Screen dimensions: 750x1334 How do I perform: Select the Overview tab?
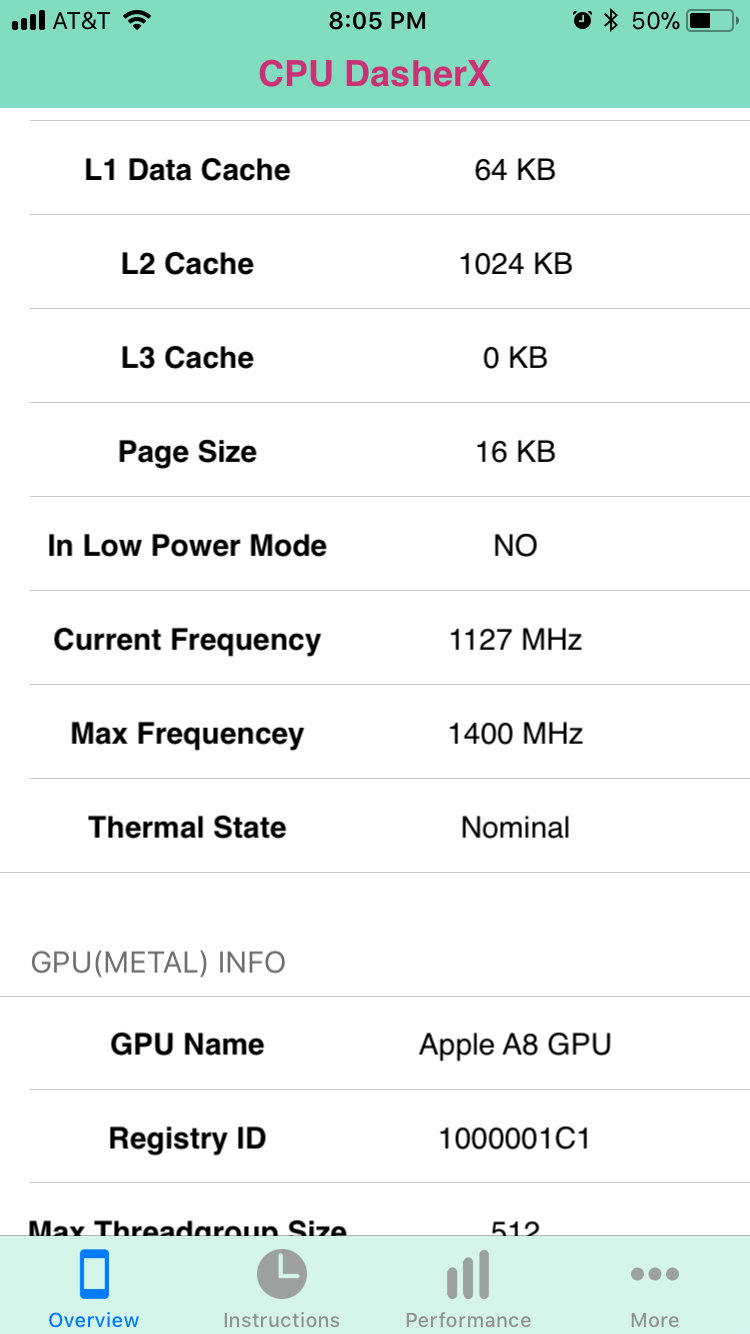point(94,1288)
